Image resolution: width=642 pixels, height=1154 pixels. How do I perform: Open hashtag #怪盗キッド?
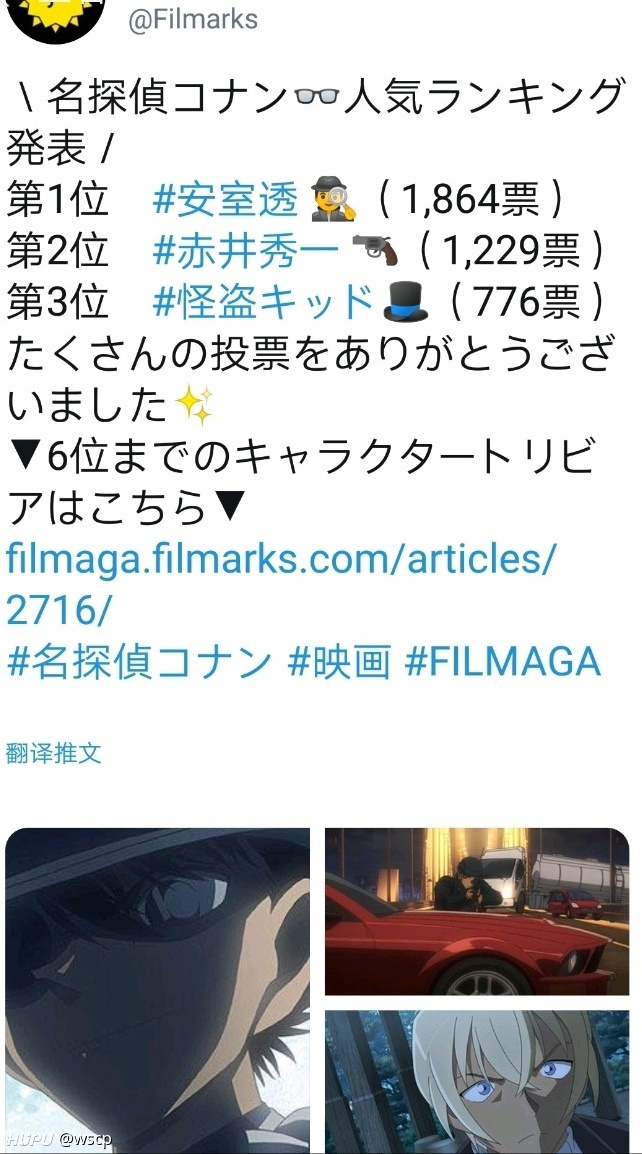[x=262, y=300]
